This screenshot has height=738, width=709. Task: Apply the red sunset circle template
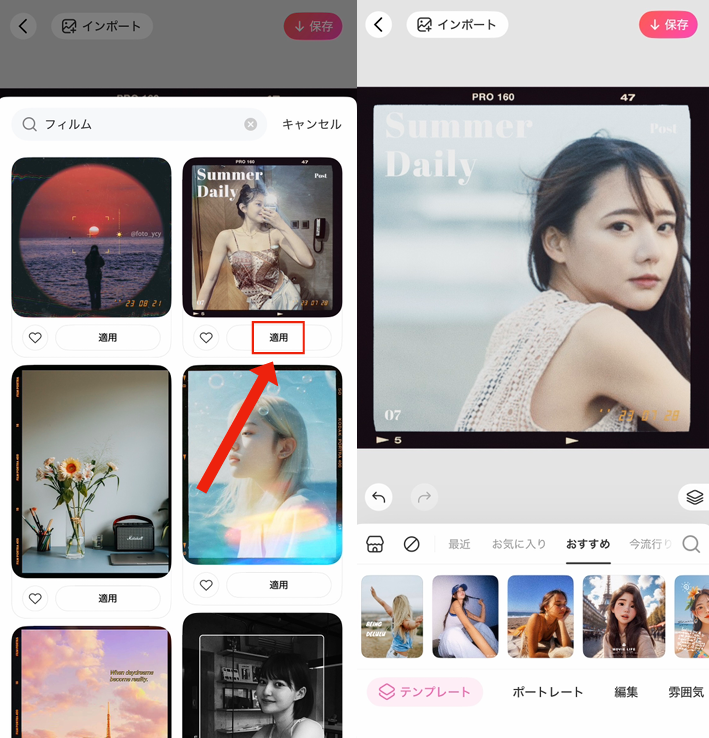tap(107, 338)
